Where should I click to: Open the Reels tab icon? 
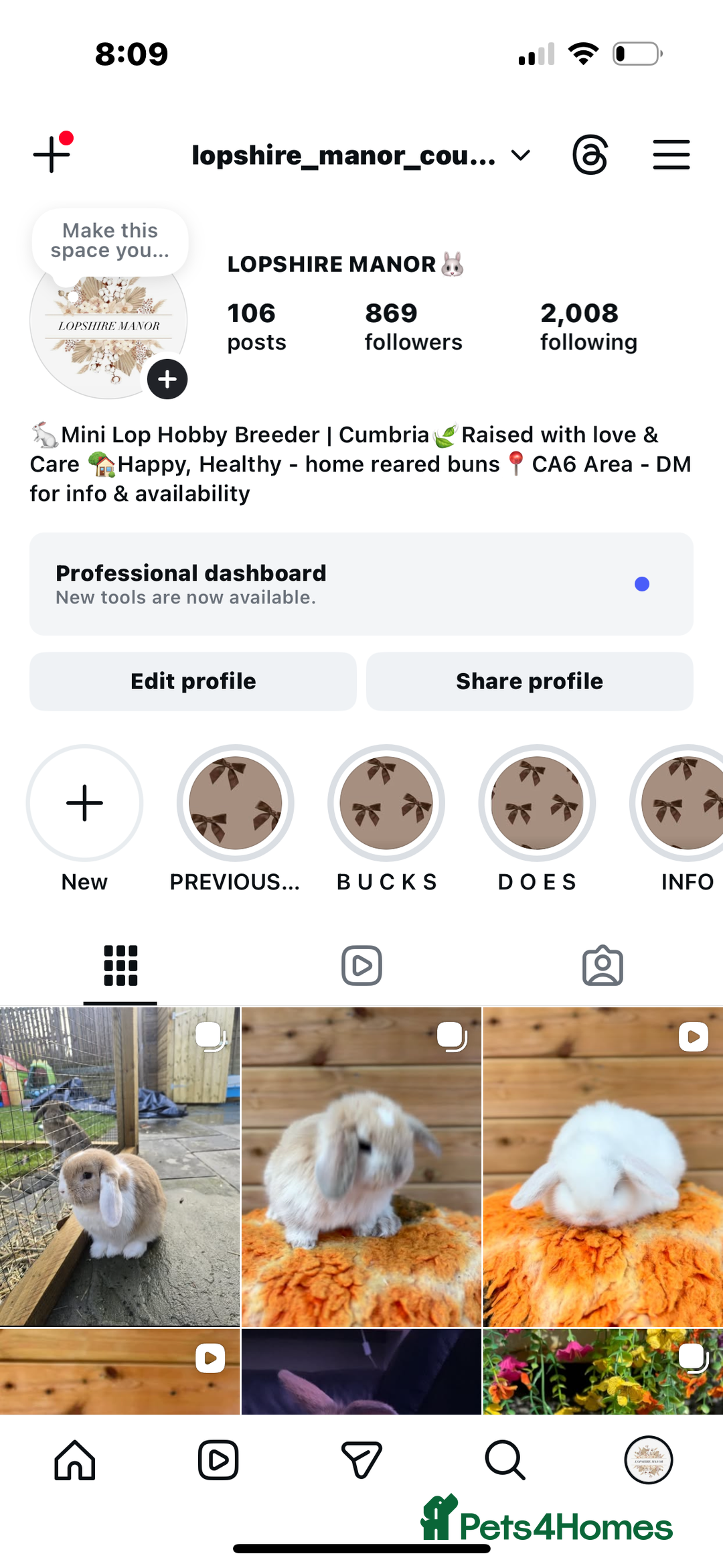tap(361, 965)
